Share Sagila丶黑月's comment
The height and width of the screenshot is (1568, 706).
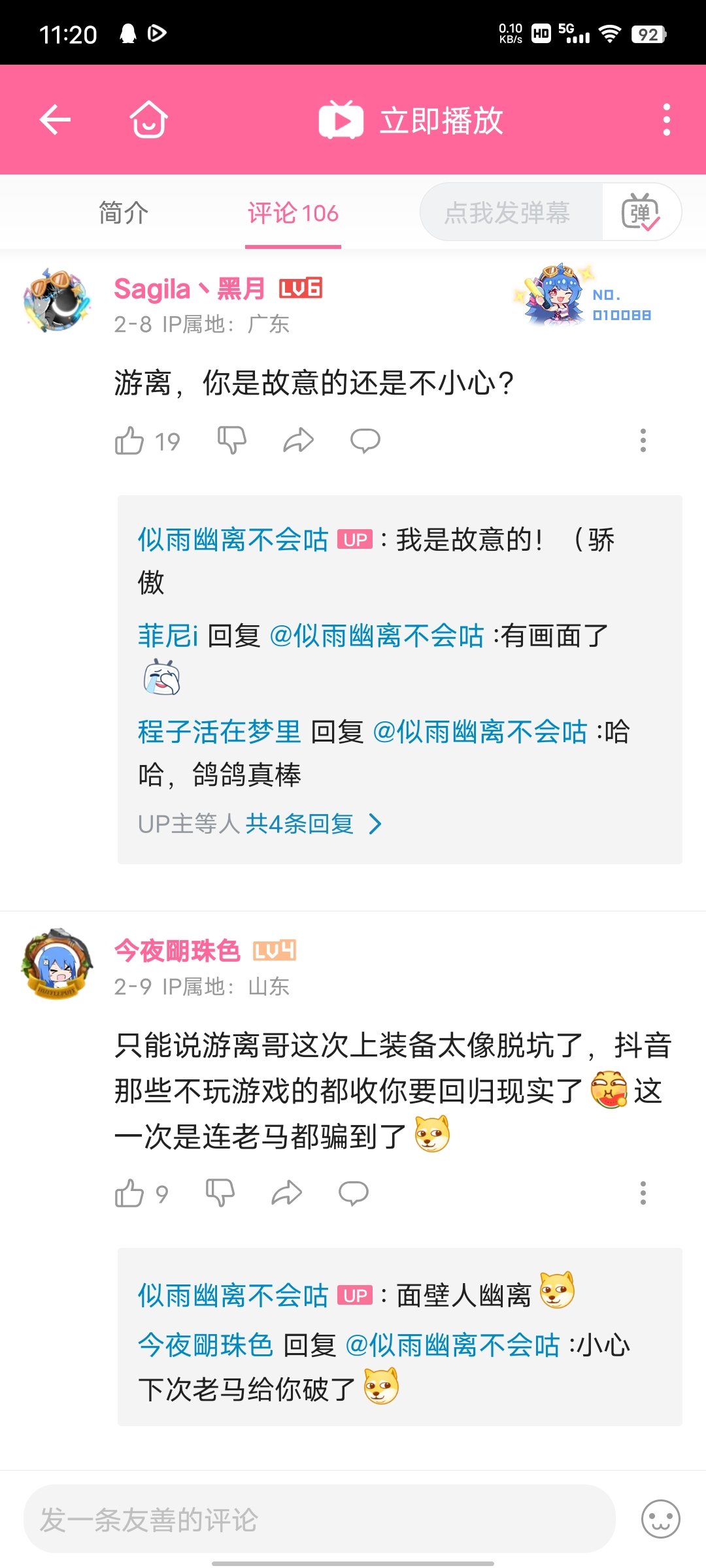click(299, 440)
